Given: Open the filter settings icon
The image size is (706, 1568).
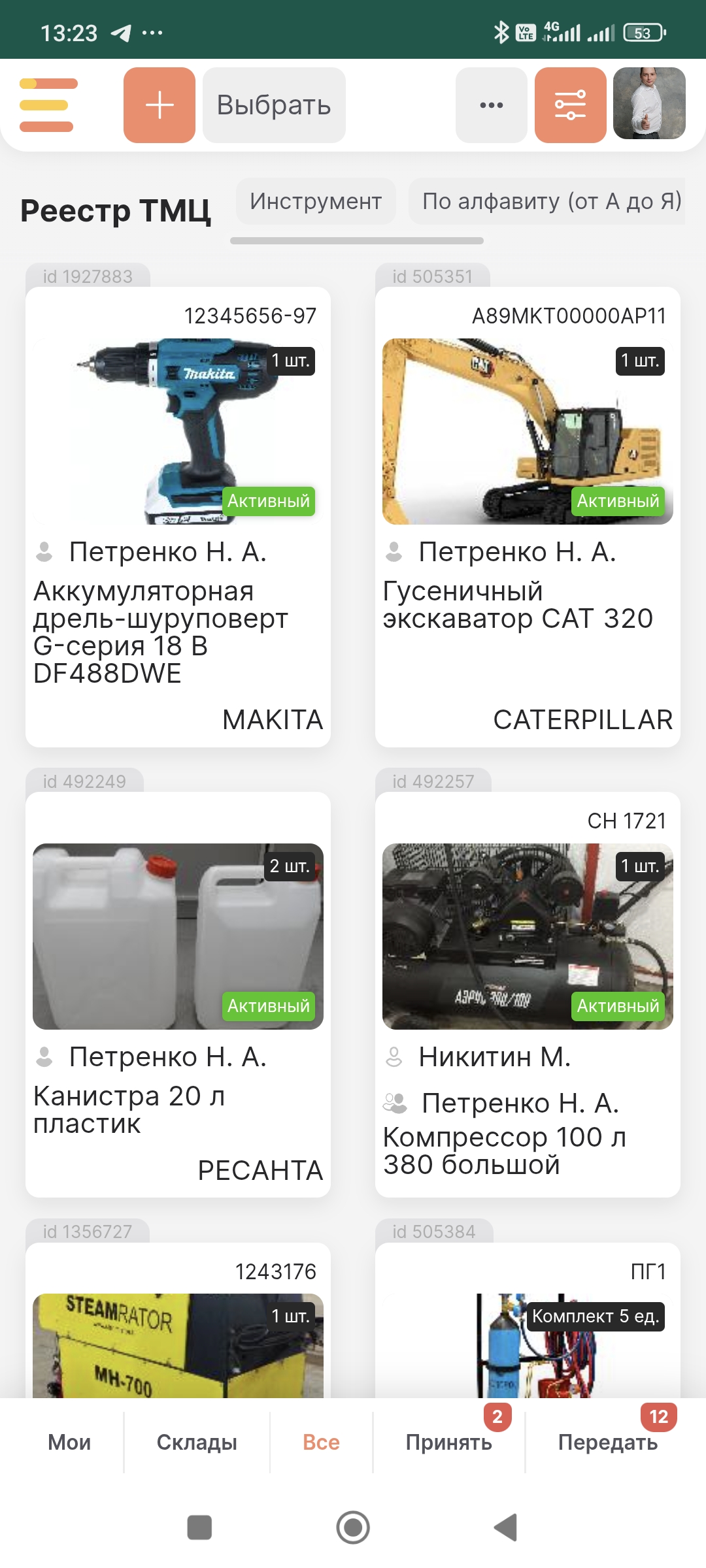Looking at the screenshot, I should click(571, 105).
